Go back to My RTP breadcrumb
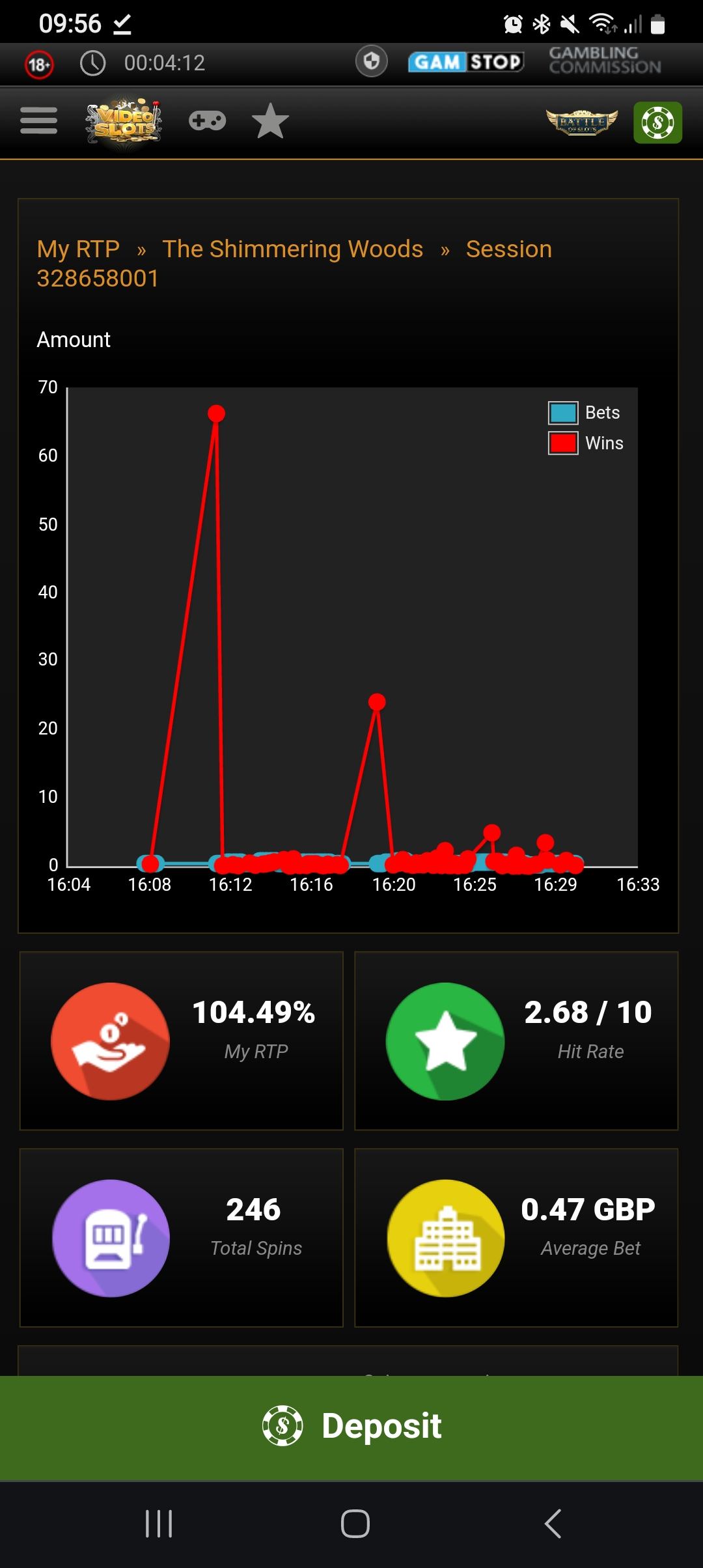The height and width of the screenshot is (1568, 703). tap(78, 249)
